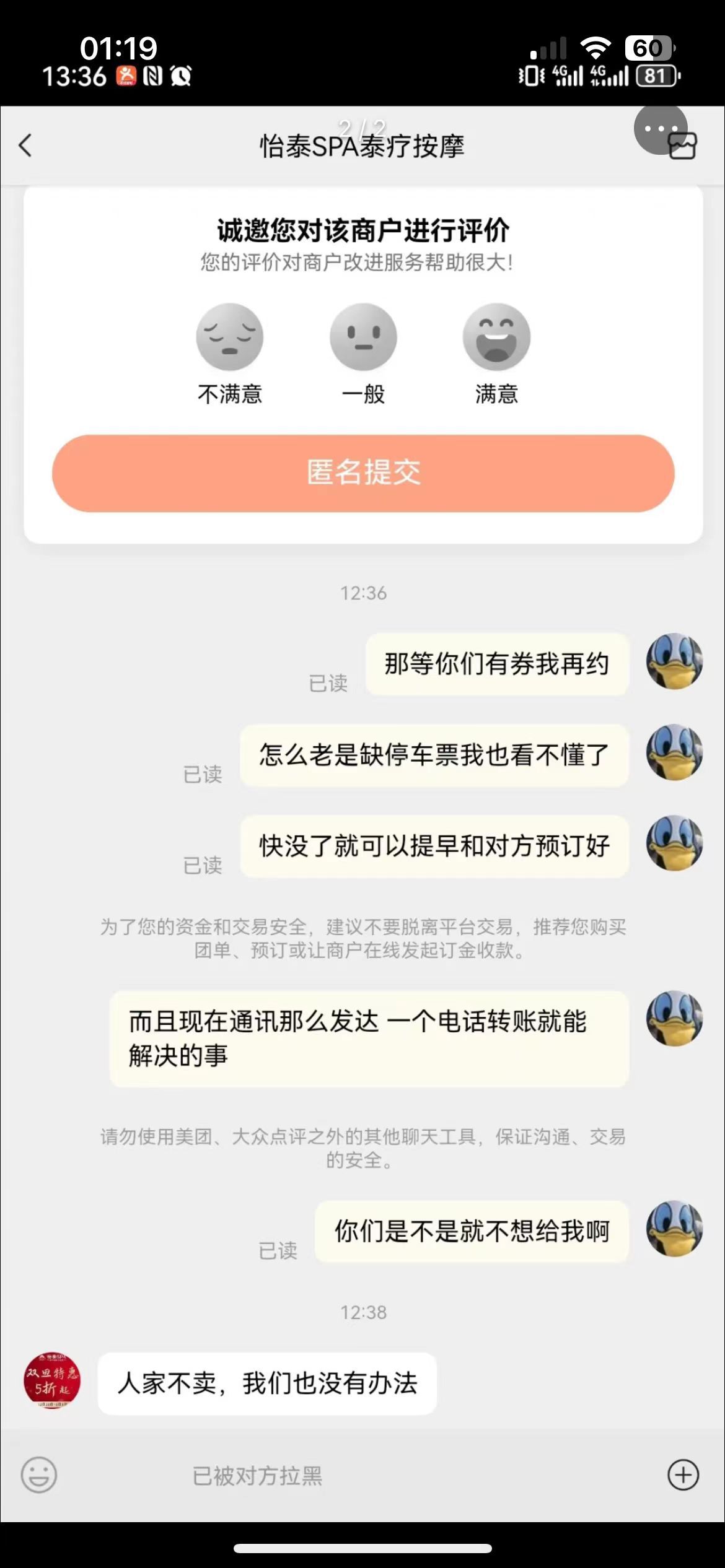
Task: Open the three-dot more options button
Action: (x=661, y=129)
